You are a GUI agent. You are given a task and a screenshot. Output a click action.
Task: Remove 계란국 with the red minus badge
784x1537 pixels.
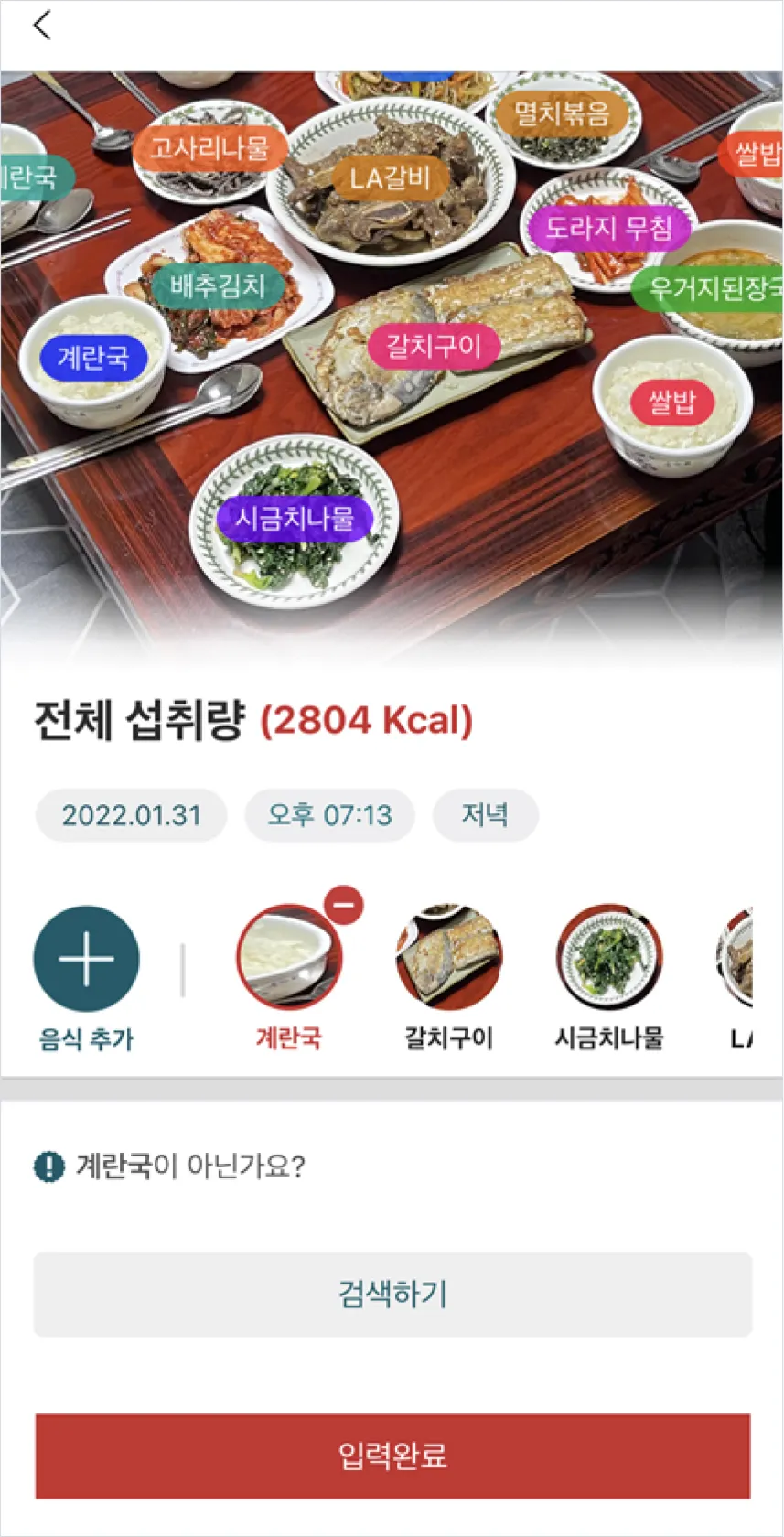(344, 906)
